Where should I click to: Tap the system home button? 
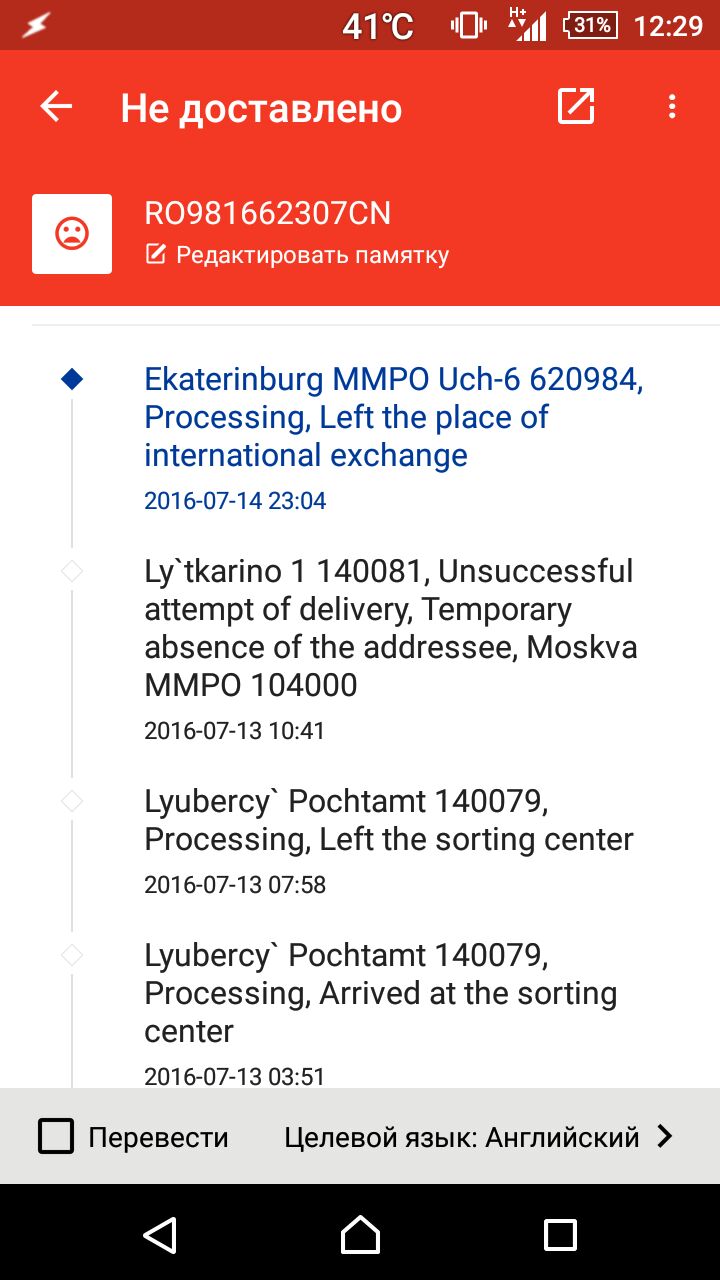[x=360, y=1234]
